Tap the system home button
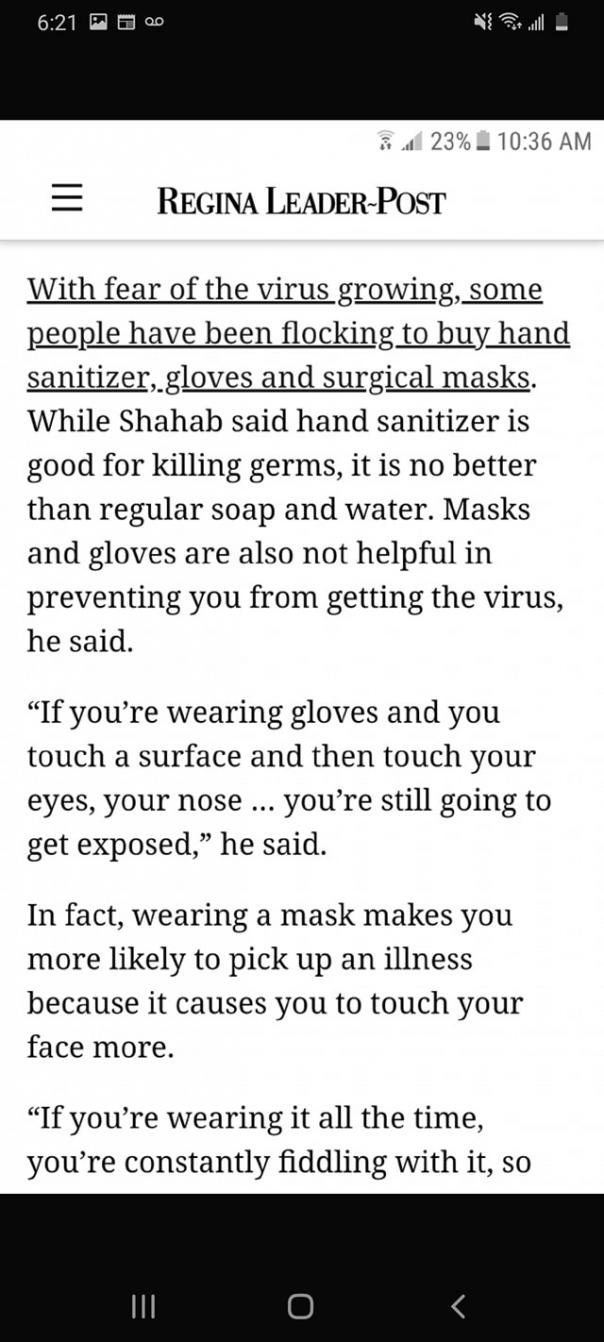This screenshot has width=604, height=1342. coord(300,1306)
